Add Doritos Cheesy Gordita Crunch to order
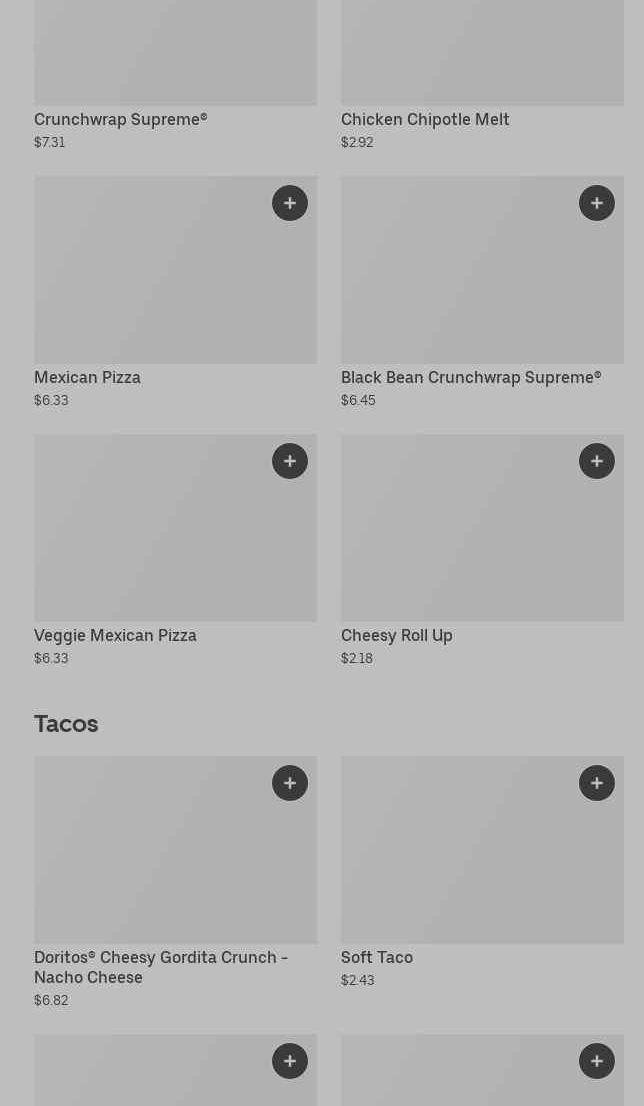 point(290,783)
